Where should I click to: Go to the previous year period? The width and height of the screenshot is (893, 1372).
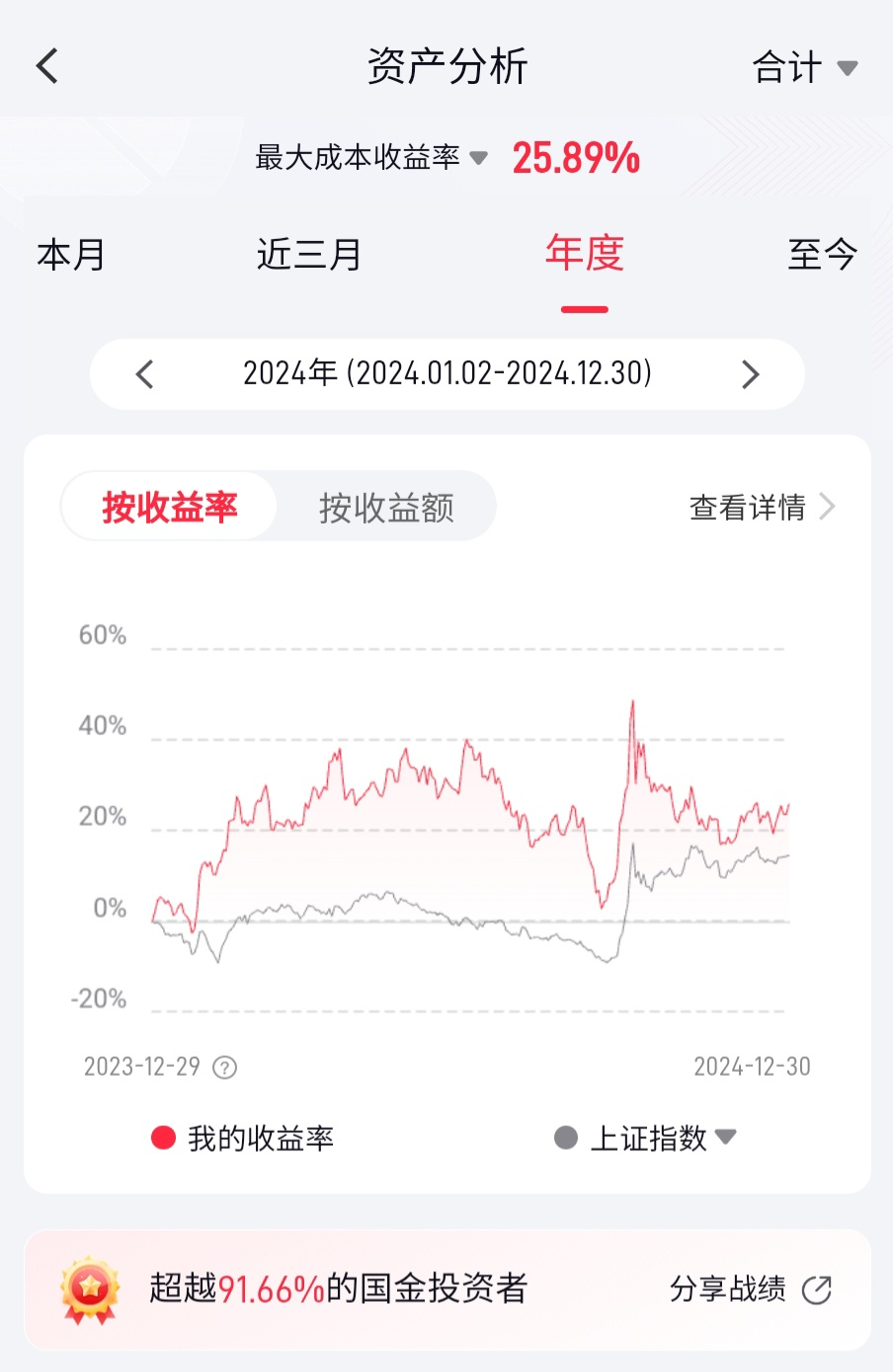click(x=145, y=374)
